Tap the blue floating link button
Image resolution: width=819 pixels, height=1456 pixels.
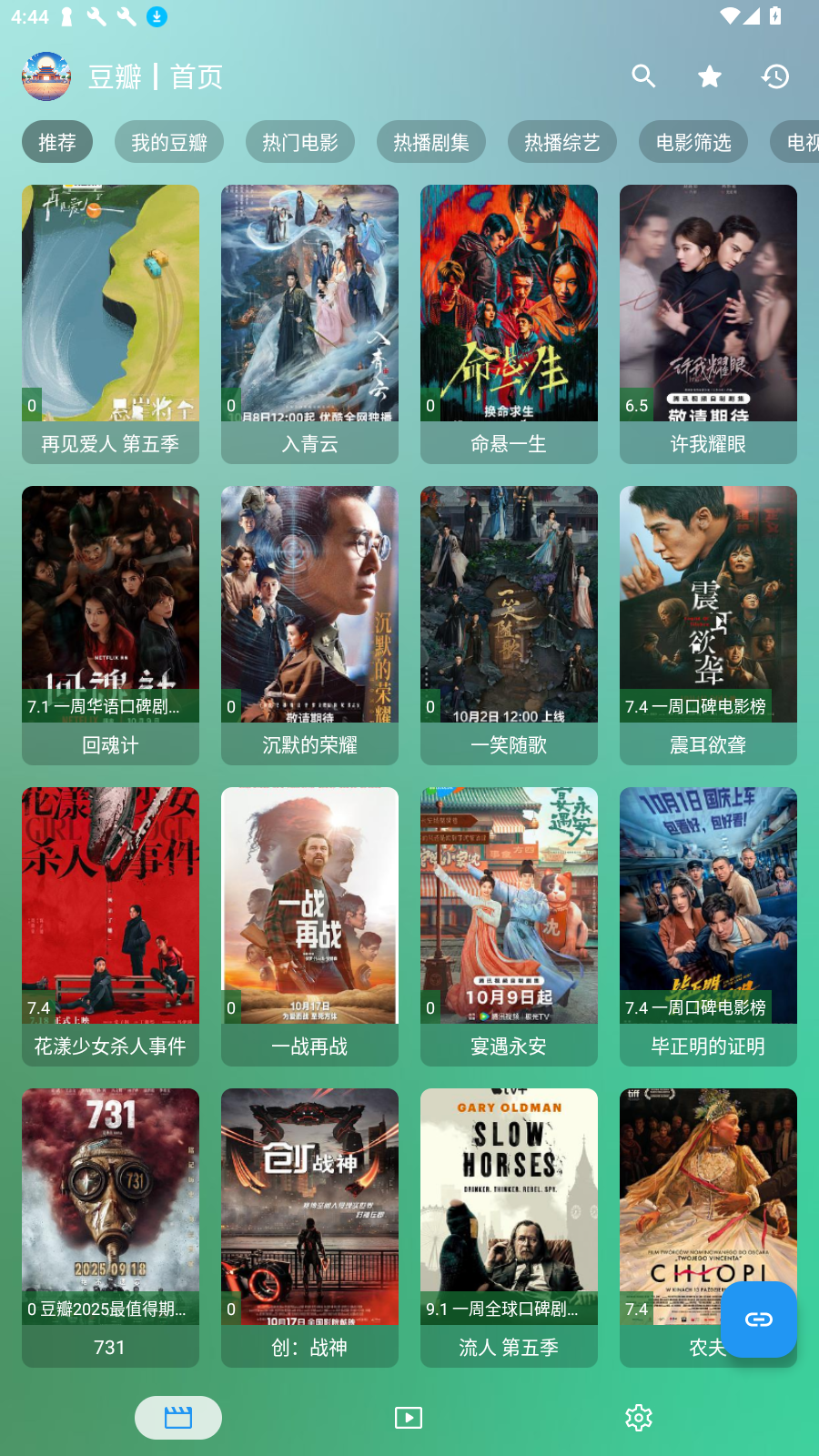(758, 1319)
